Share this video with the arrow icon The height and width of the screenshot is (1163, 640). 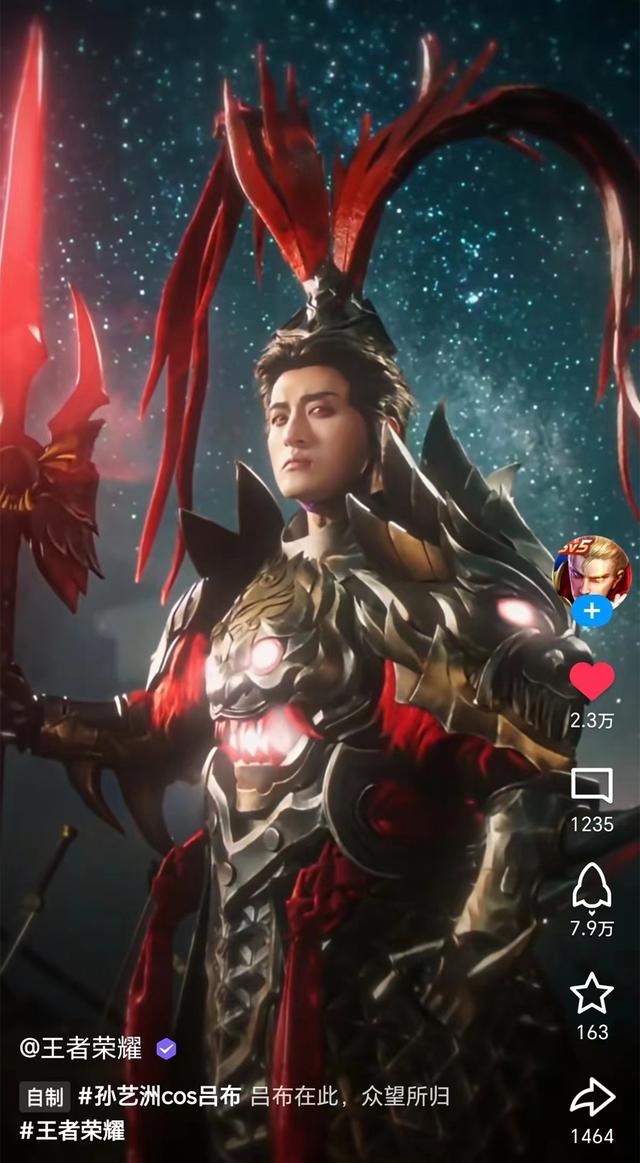click(592, 1097)
